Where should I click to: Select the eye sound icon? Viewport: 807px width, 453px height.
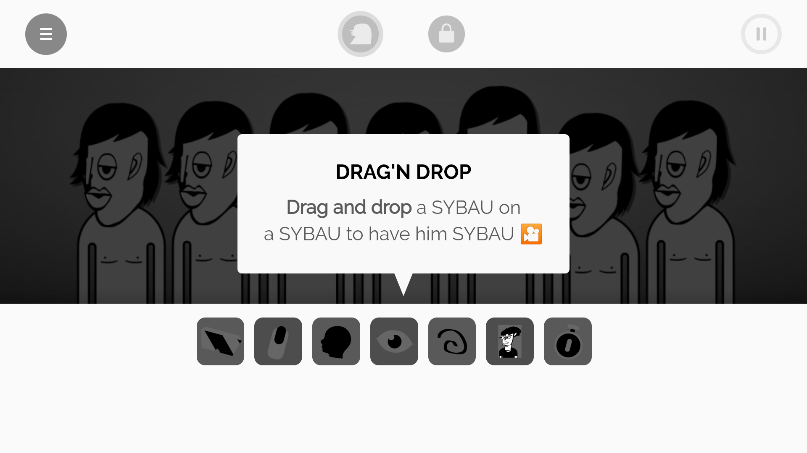(x=394, y=342)
